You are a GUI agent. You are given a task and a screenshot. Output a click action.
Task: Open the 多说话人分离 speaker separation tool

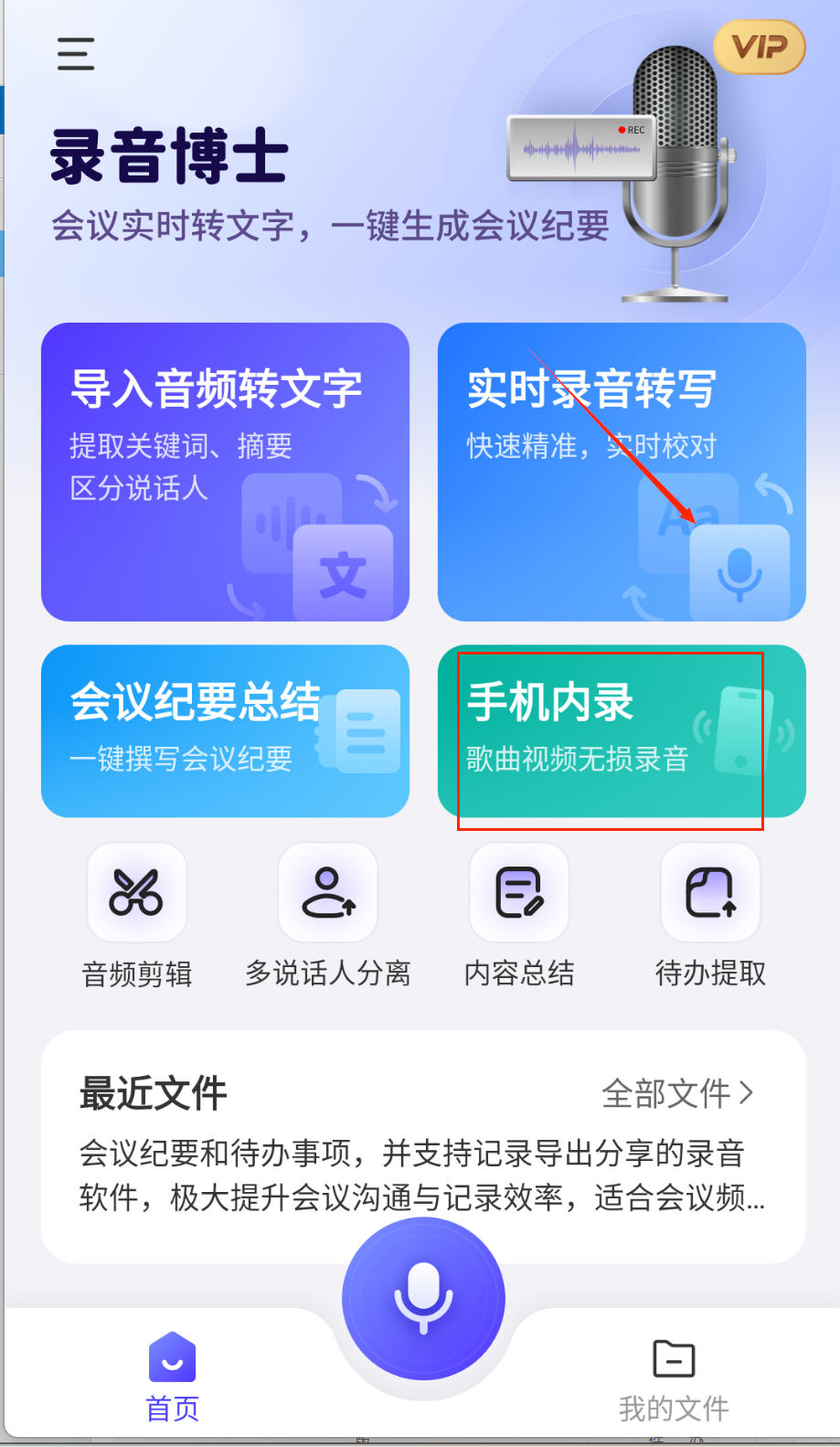point(327,891)
